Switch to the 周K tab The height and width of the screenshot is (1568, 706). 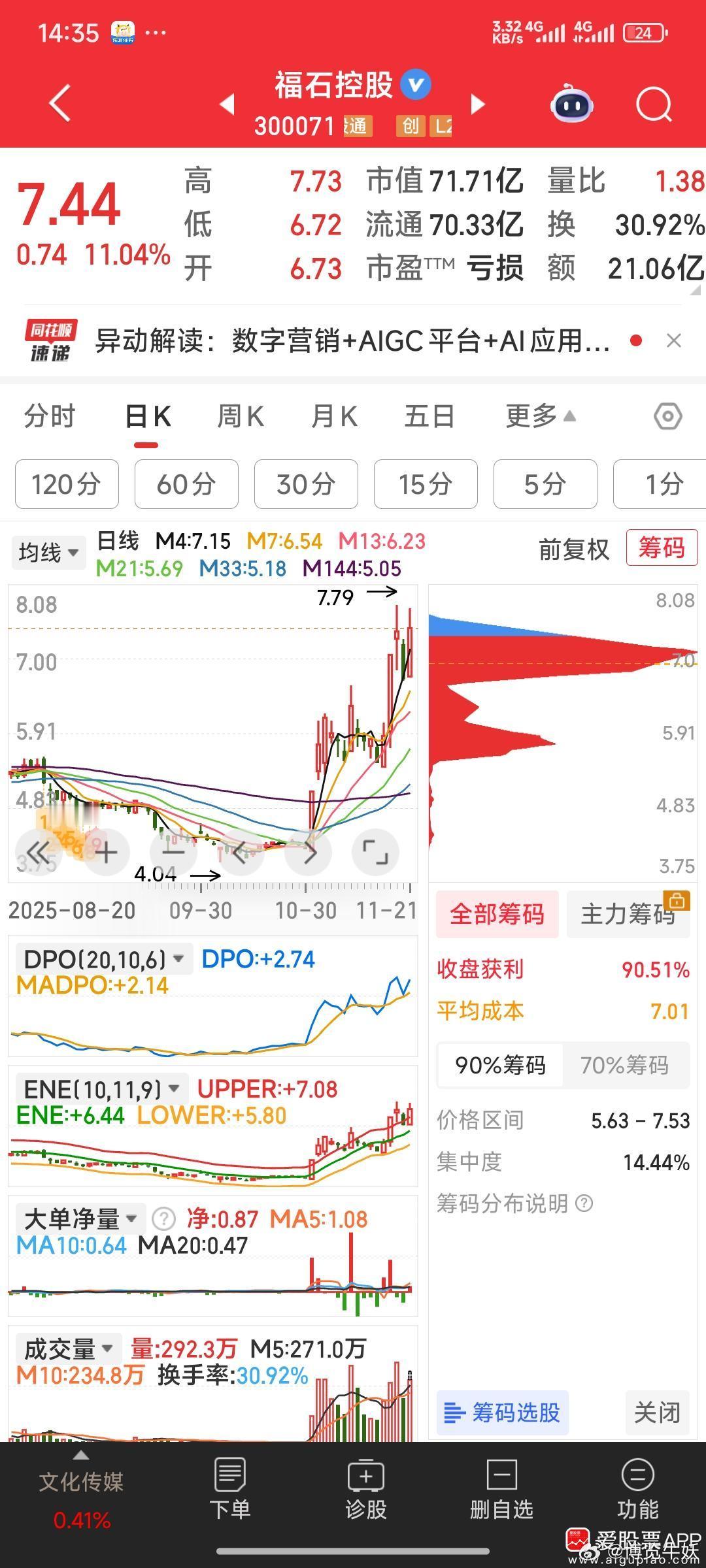[x=241, y=416]
